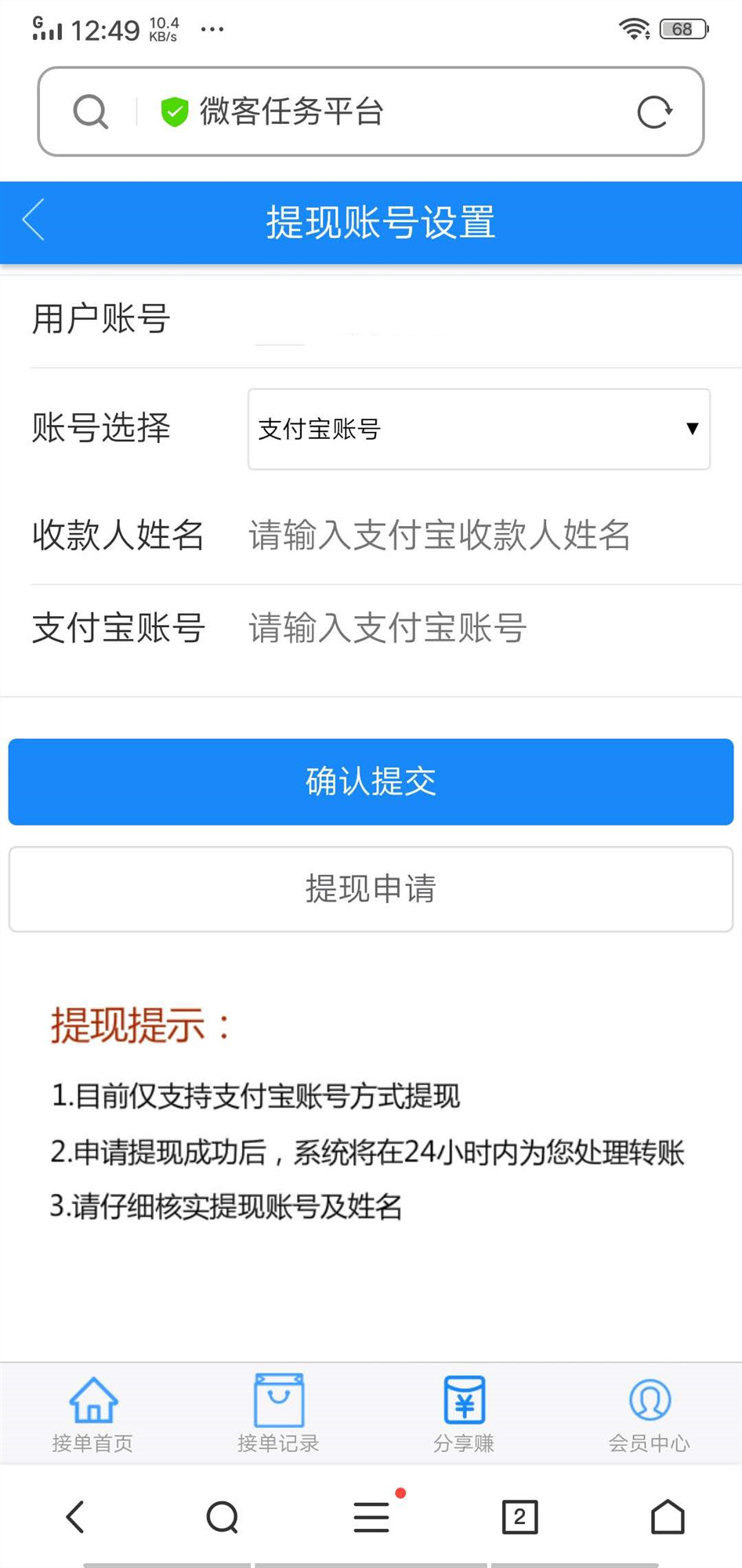The height and width of the screenshot is (1568, 742).
Task: Open the 支付宝账号 account type dropdown
Action: coord(478,429)
